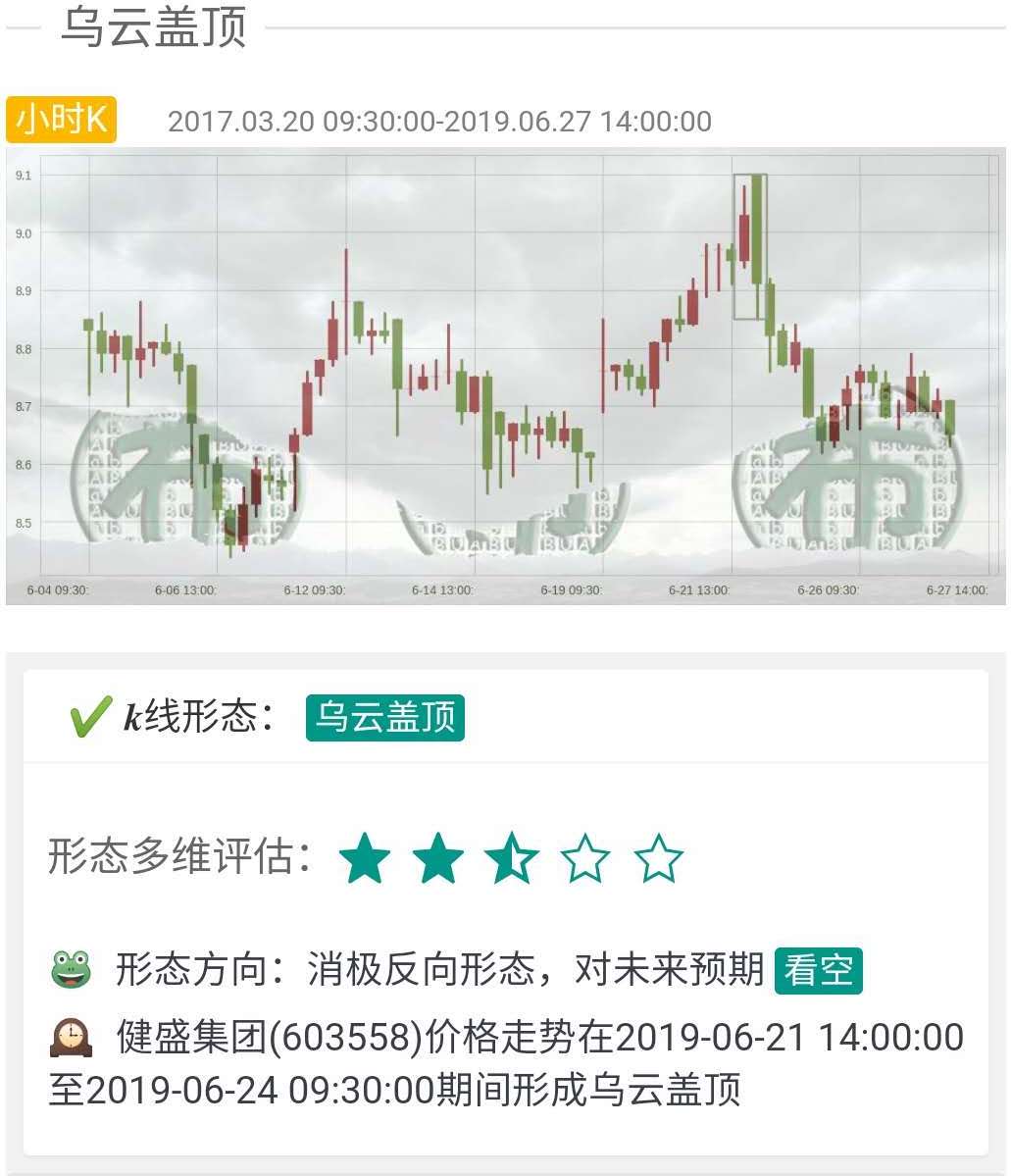The image size is (1011, 1176).
Task: Open the hourly candlestick chart
Action: coord(505,376)
